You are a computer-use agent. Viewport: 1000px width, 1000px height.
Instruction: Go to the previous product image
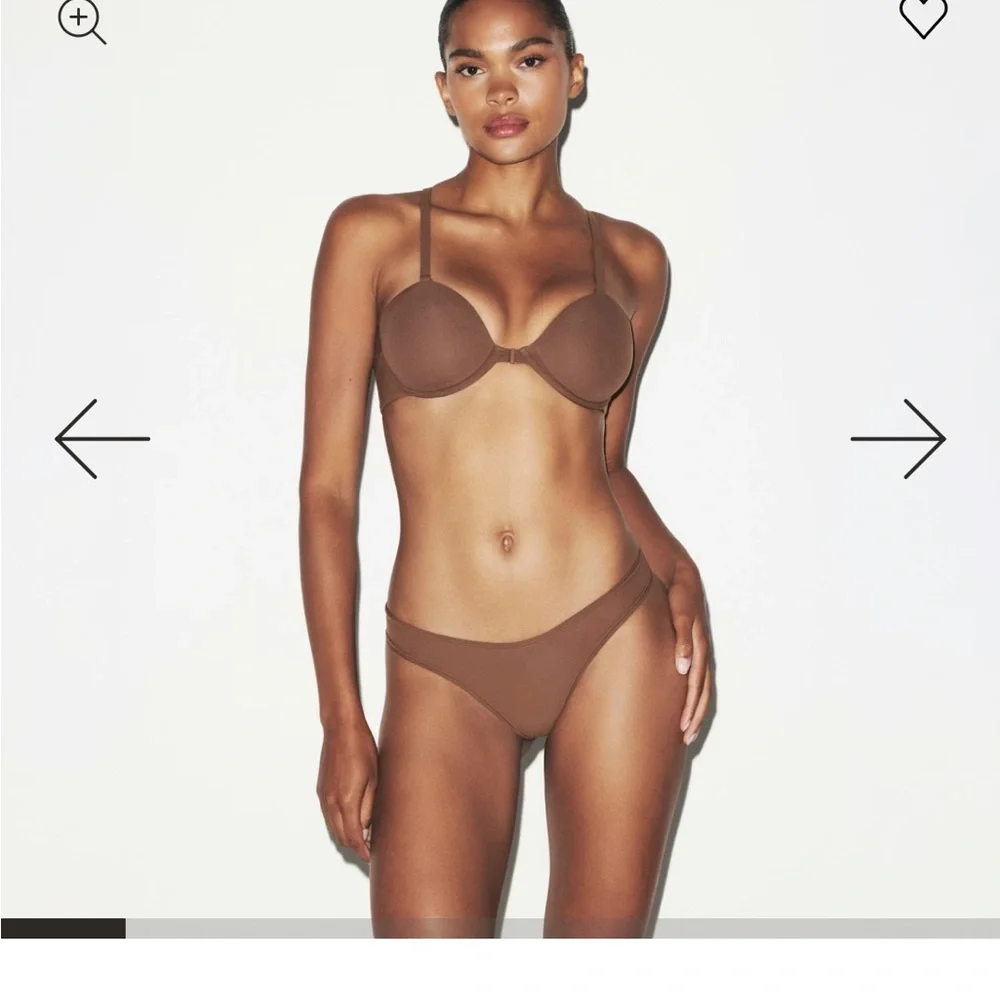[x=102, y=438]
